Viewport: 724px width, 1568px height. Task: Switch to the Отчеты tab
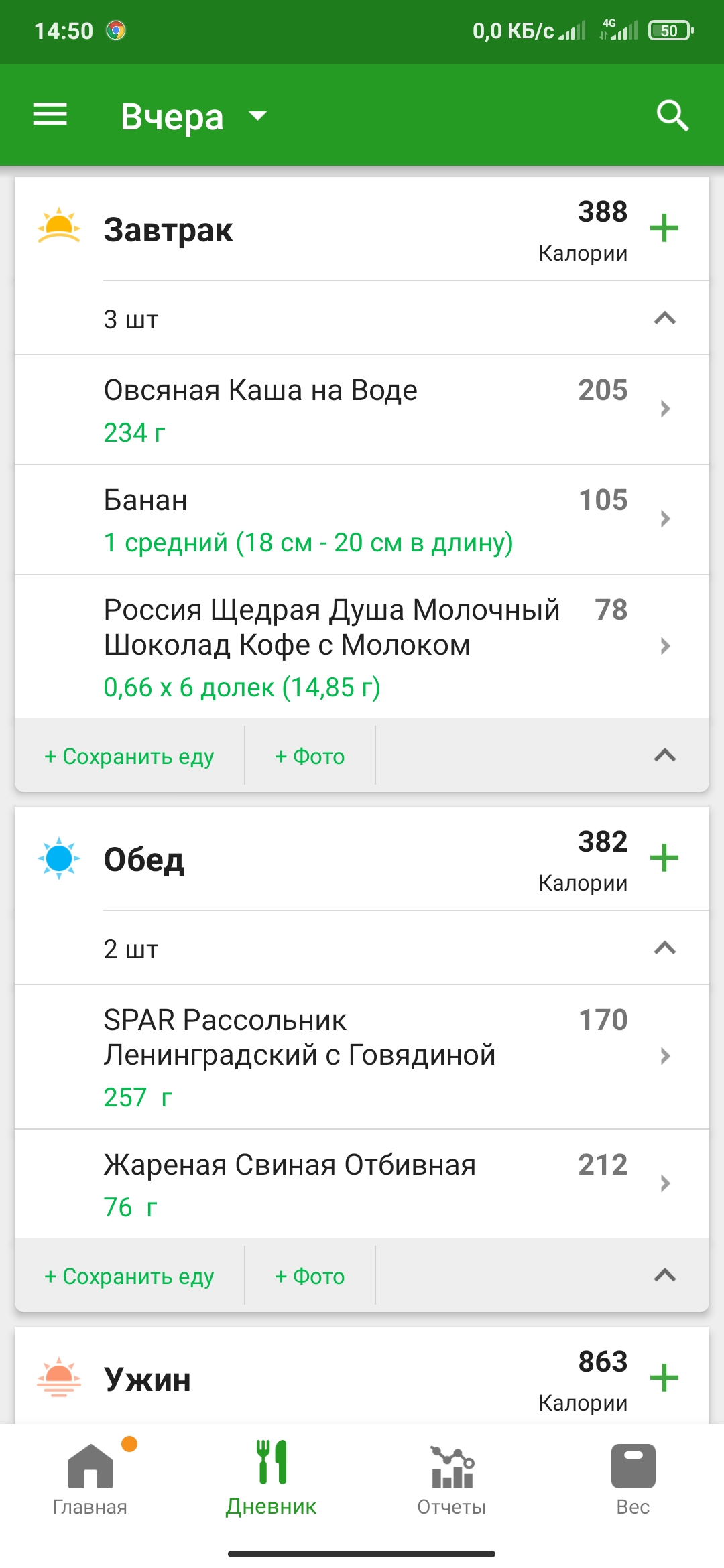(452, 1478)
